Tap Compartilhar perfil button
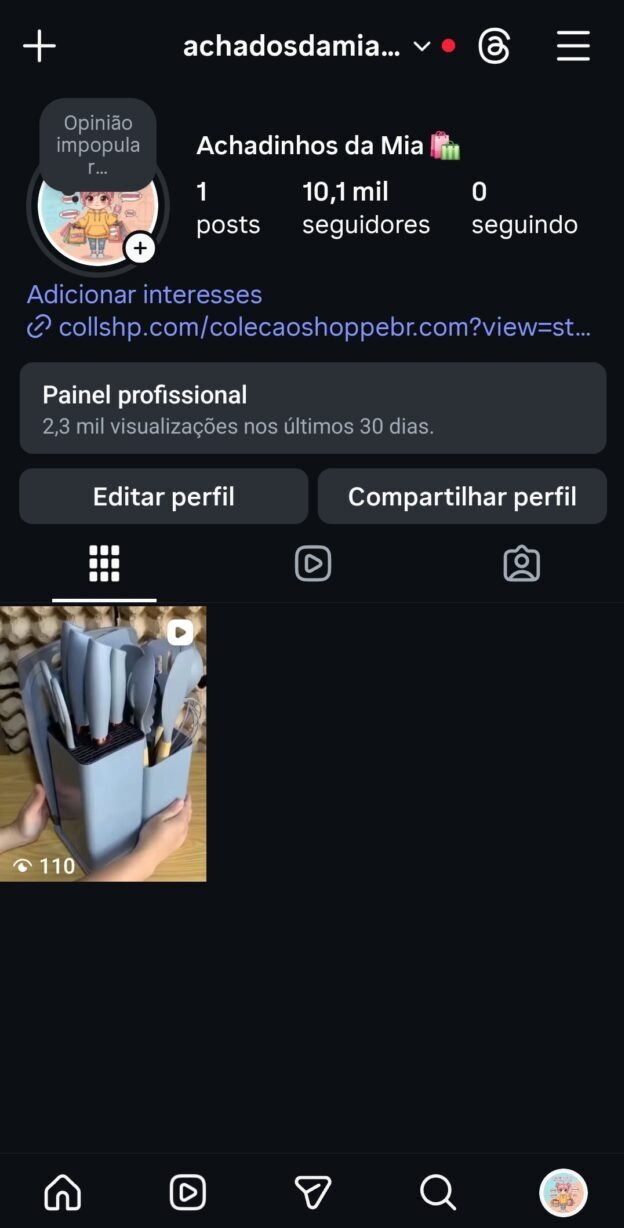624x1228 pixels. pos(462,496)
